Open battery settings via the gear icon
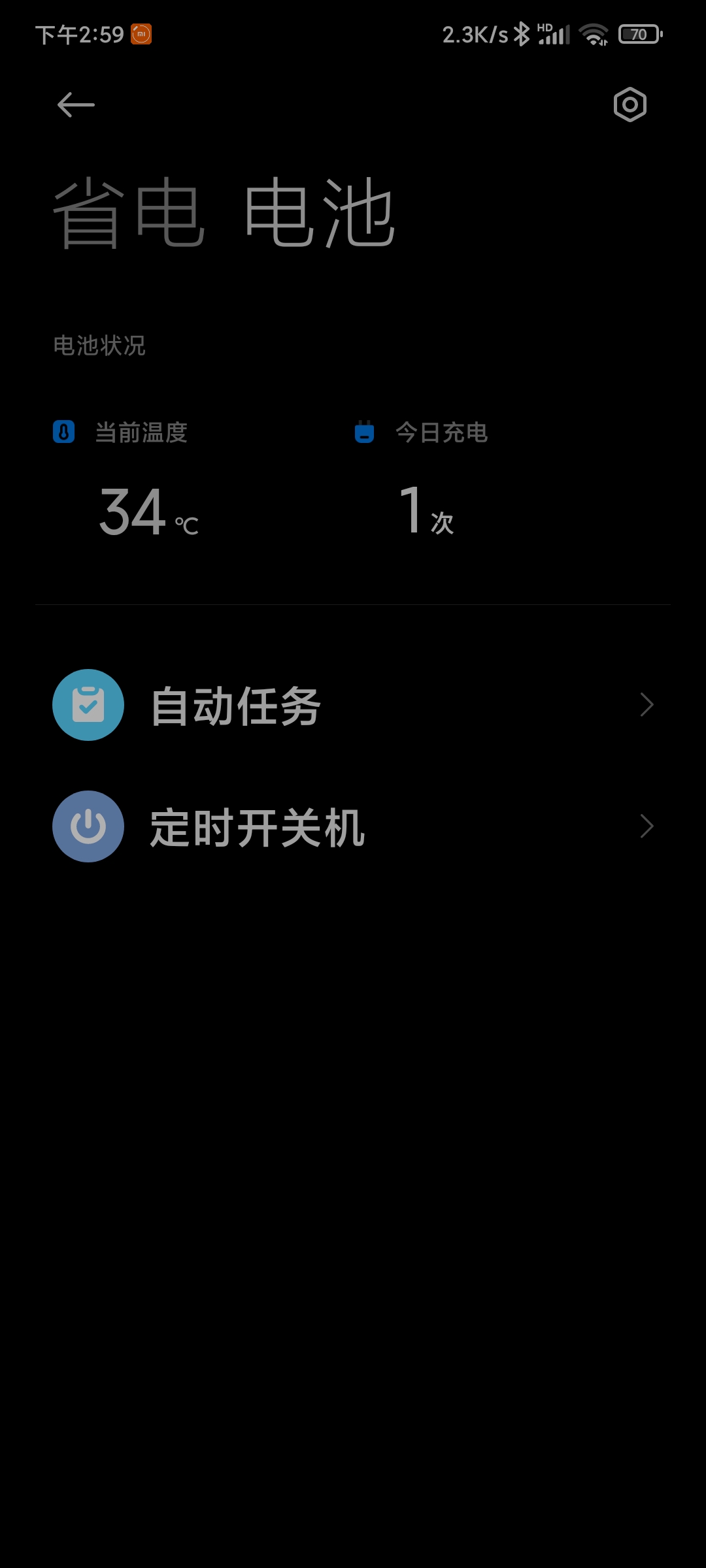This screenshot has width=706, height=1568. click(630, 105)
